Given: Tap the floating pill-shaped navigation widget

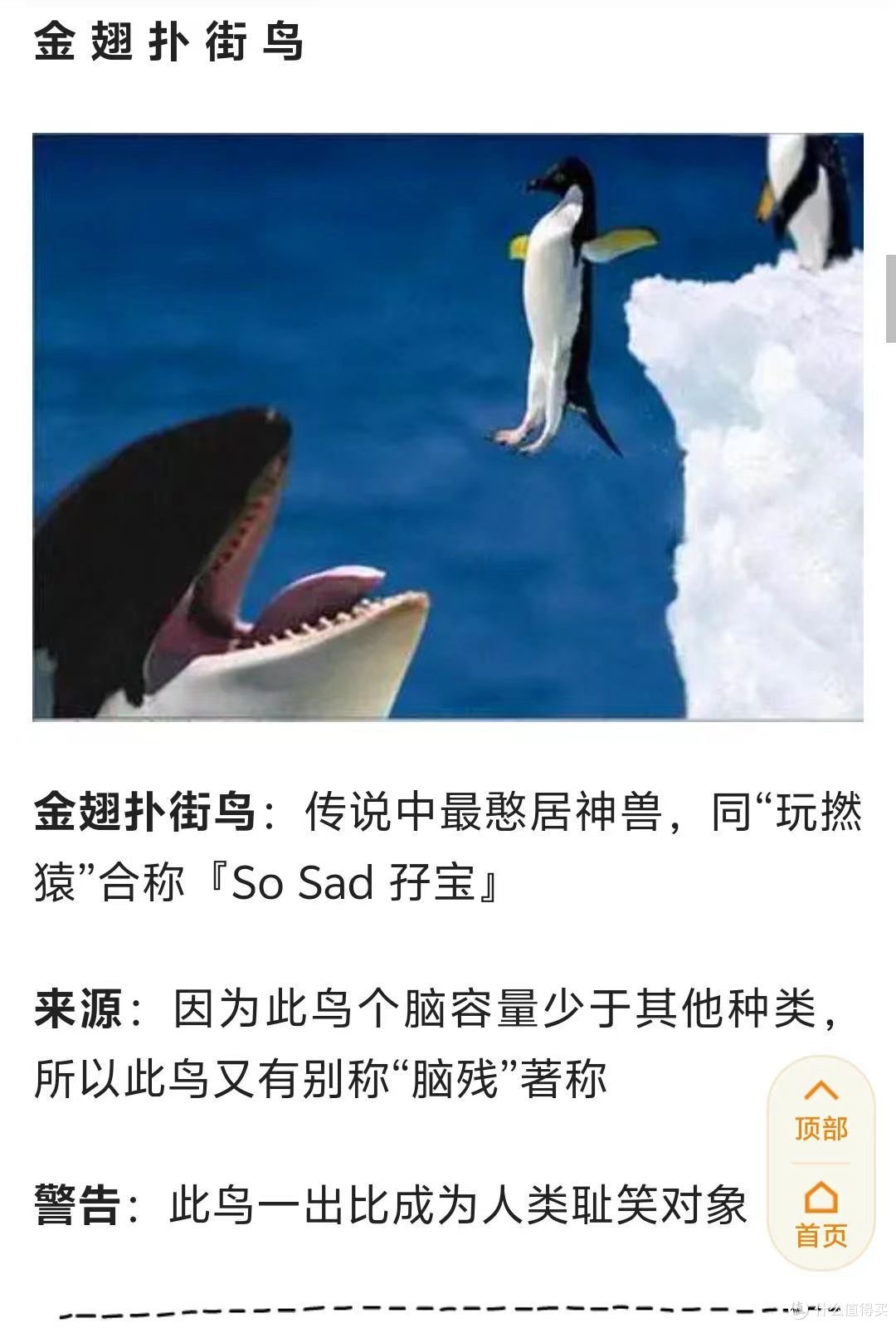Looking at the screenshot, I should click(x=825, y=1166).
